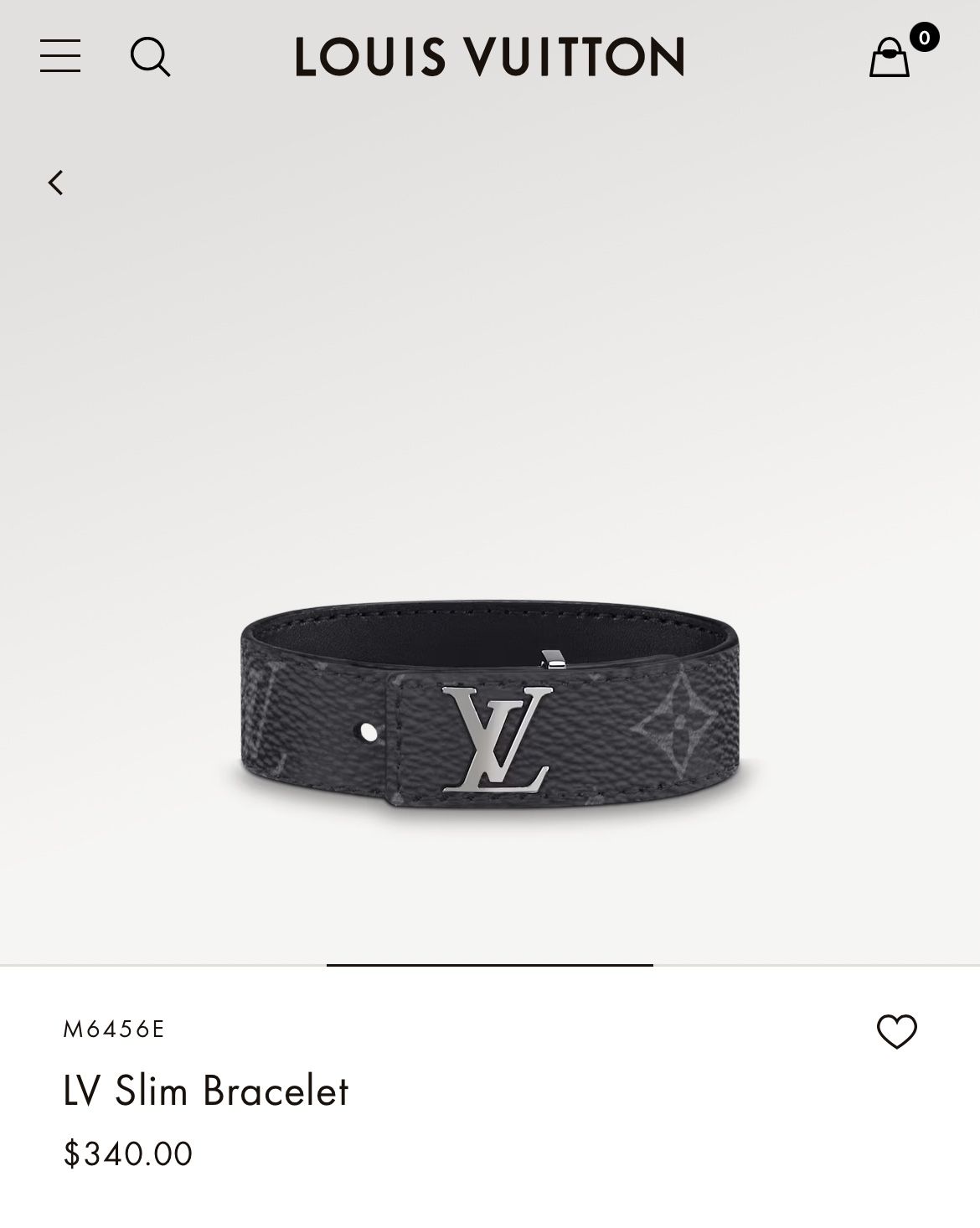Open the bracelet product image
Image resolution: width=980 pixels, height=1228 pixels.
pos(490,704)
